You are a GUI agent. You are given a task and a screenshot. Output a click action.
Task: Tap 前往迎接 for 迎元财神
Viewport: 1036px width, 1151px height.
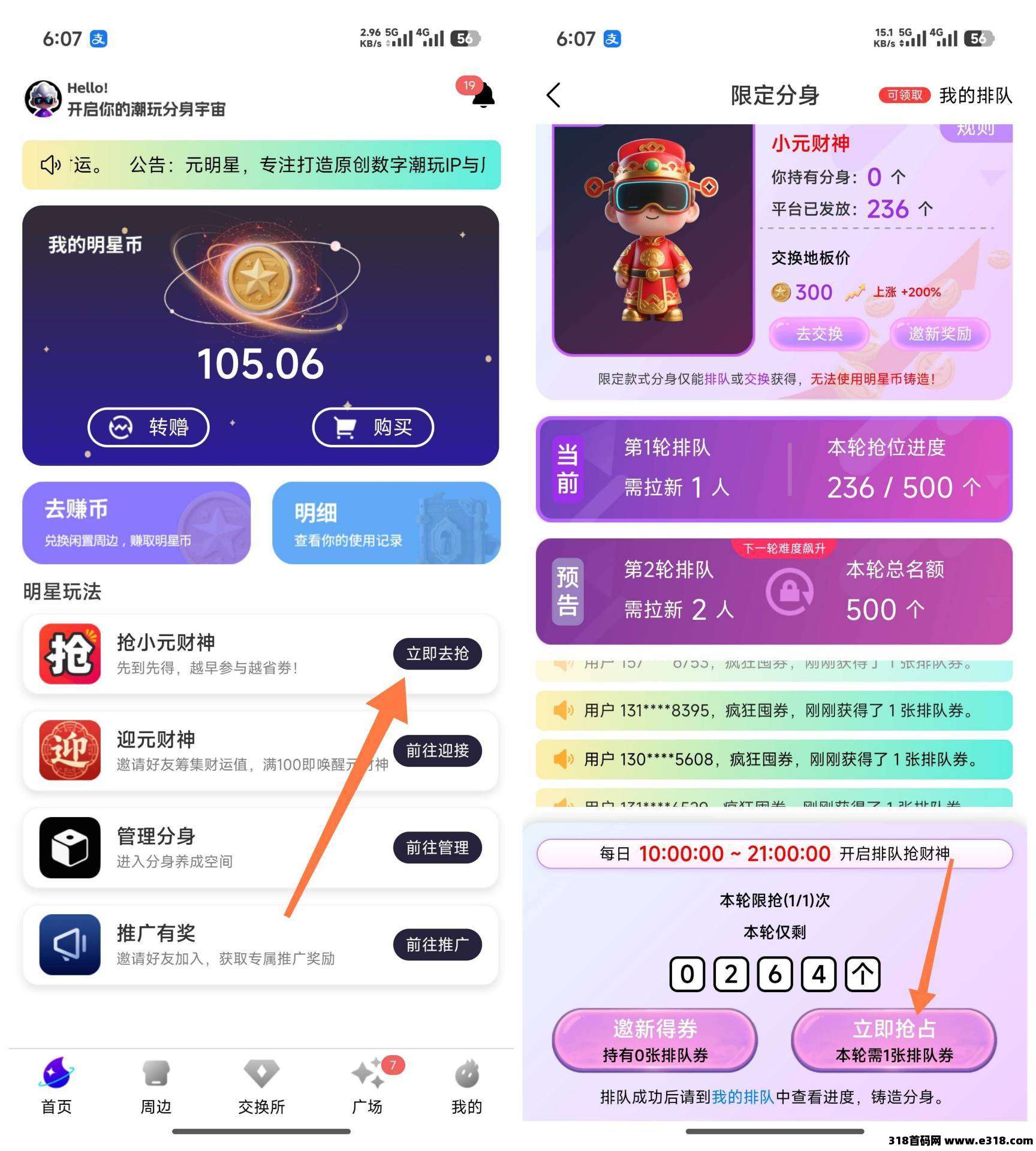(437, 751)
